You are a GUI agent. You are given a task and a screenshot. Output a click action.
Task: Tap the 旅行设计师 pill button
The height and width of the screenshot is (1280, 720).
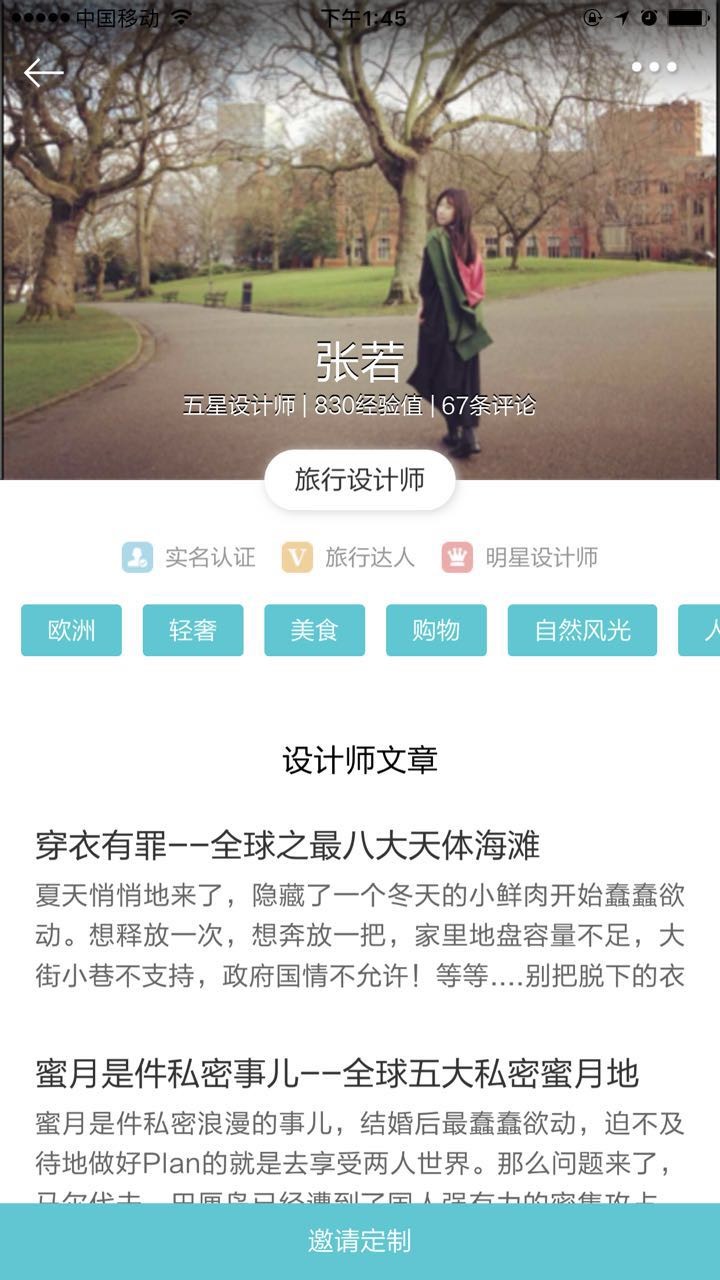pos(360,480)
